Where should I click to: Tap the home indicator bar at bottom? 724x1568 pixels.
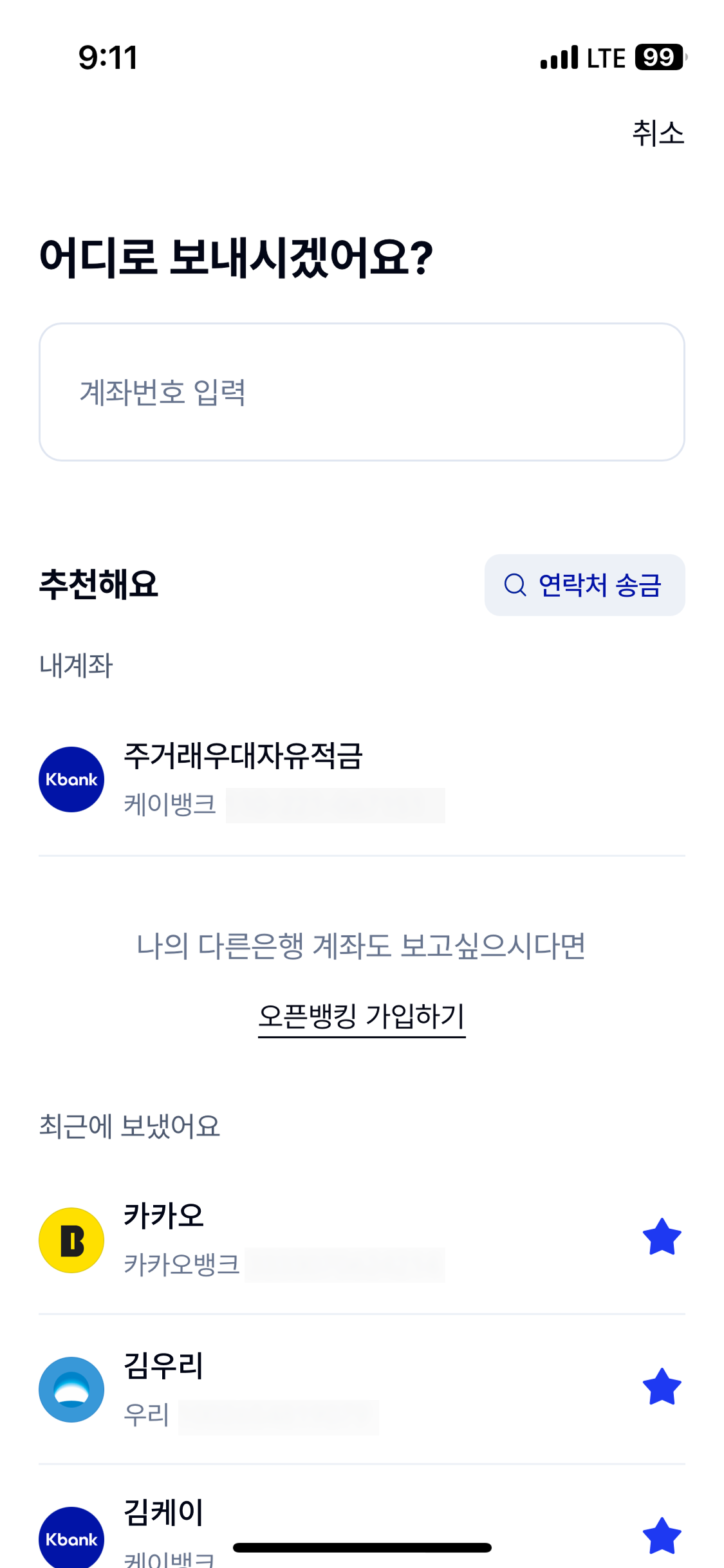tap(362, 1547)
